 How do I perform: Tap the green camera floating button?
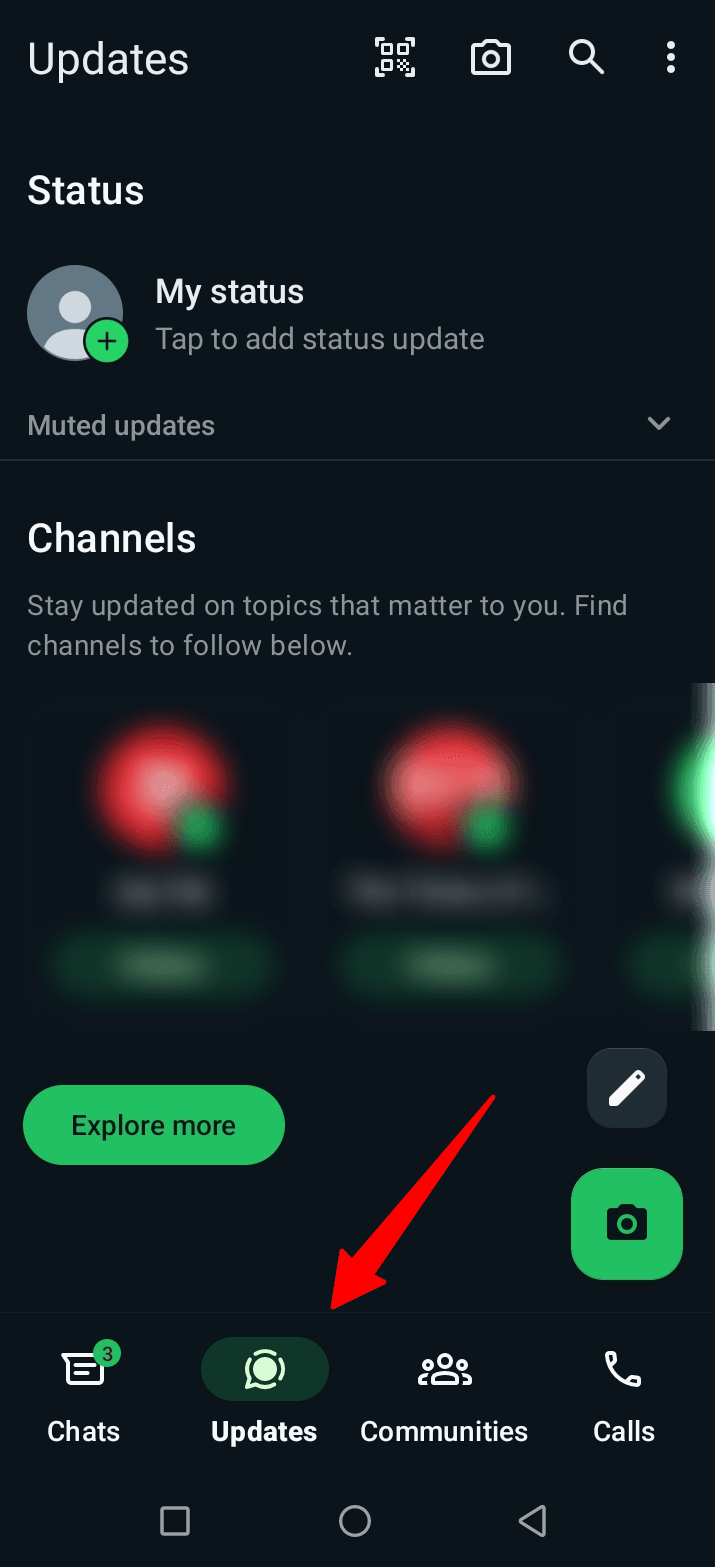627,1223
